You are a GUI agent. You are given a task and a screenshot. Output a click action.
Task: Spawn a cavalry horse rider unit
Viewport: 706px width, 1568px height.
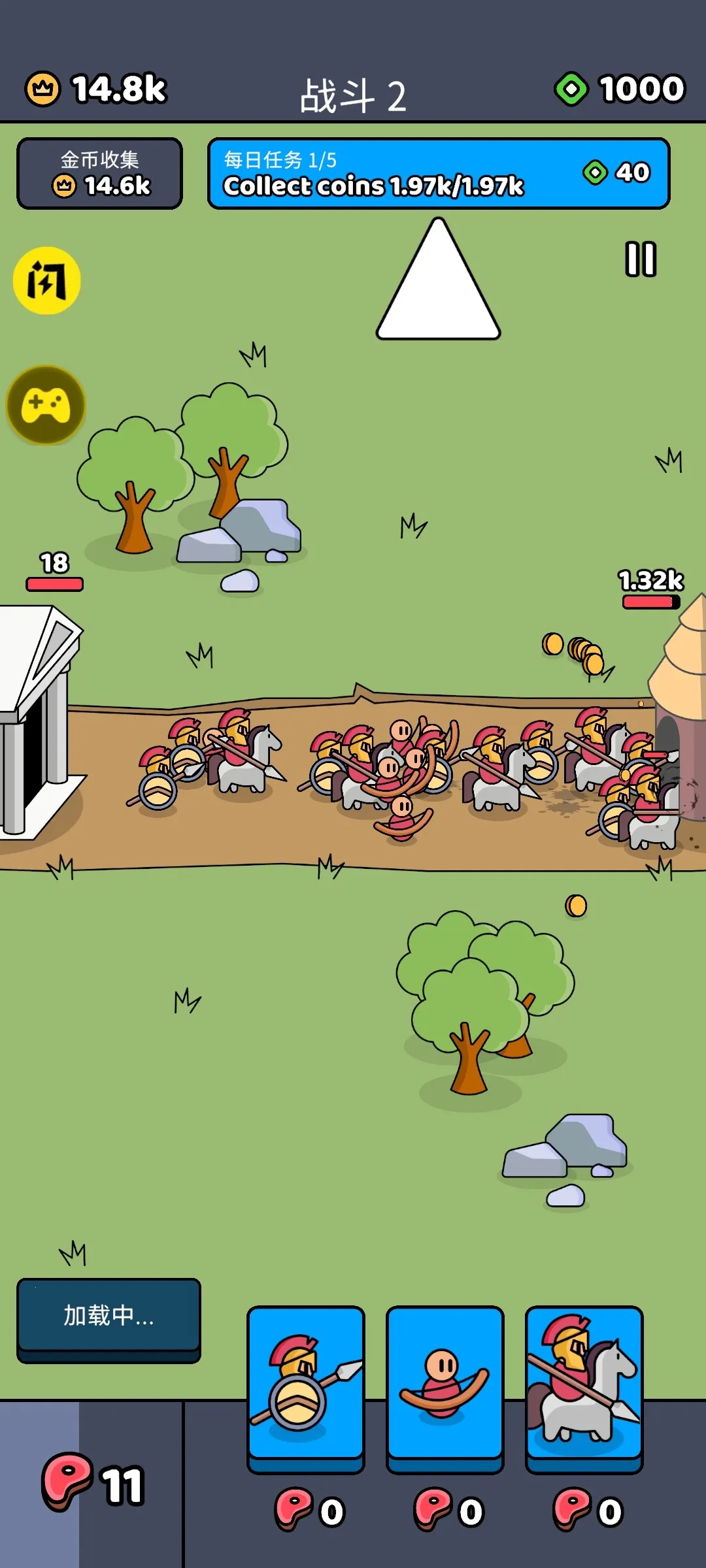pos(584,1384)
